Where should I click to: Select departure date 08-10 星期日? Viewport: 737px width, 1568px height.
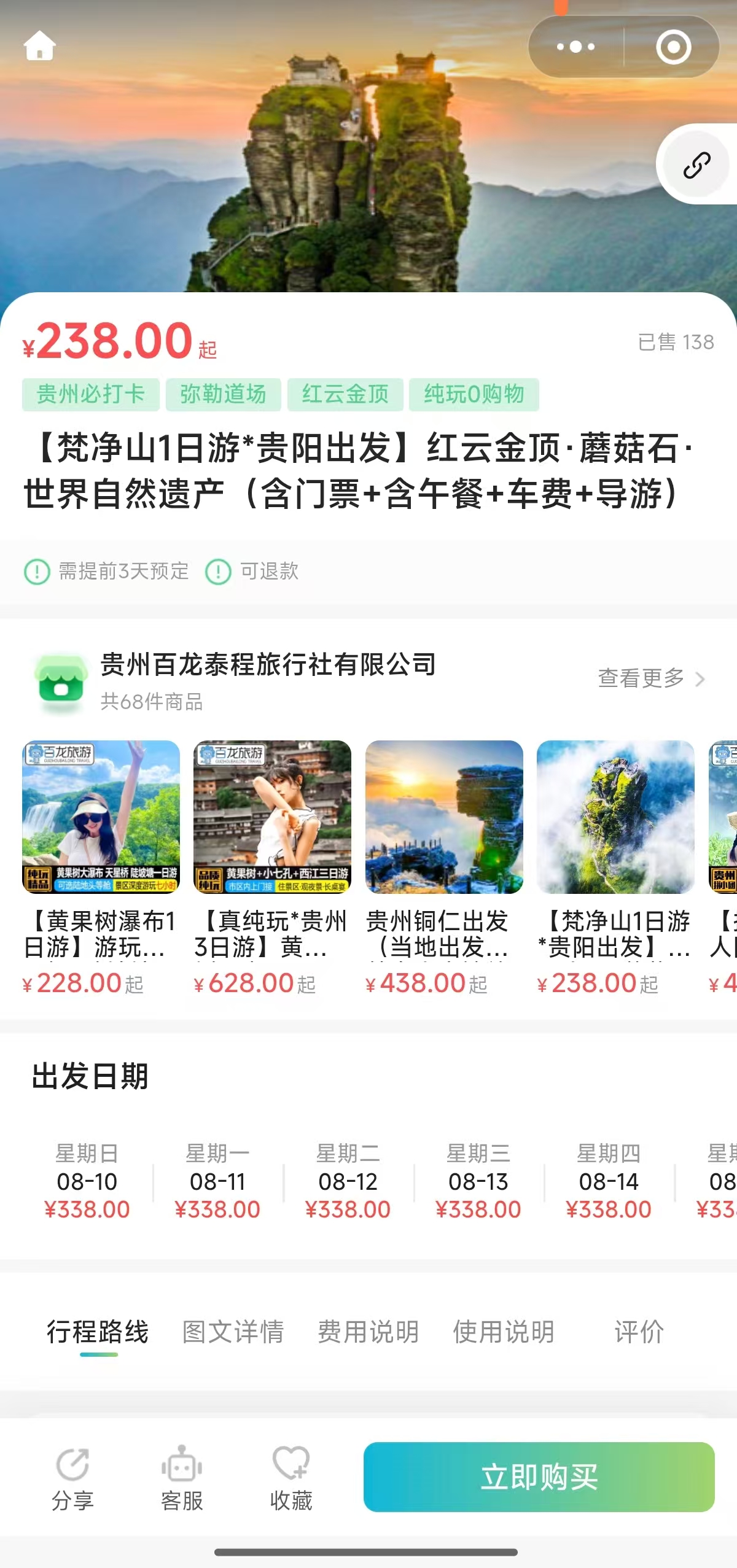click(87, 1181)
